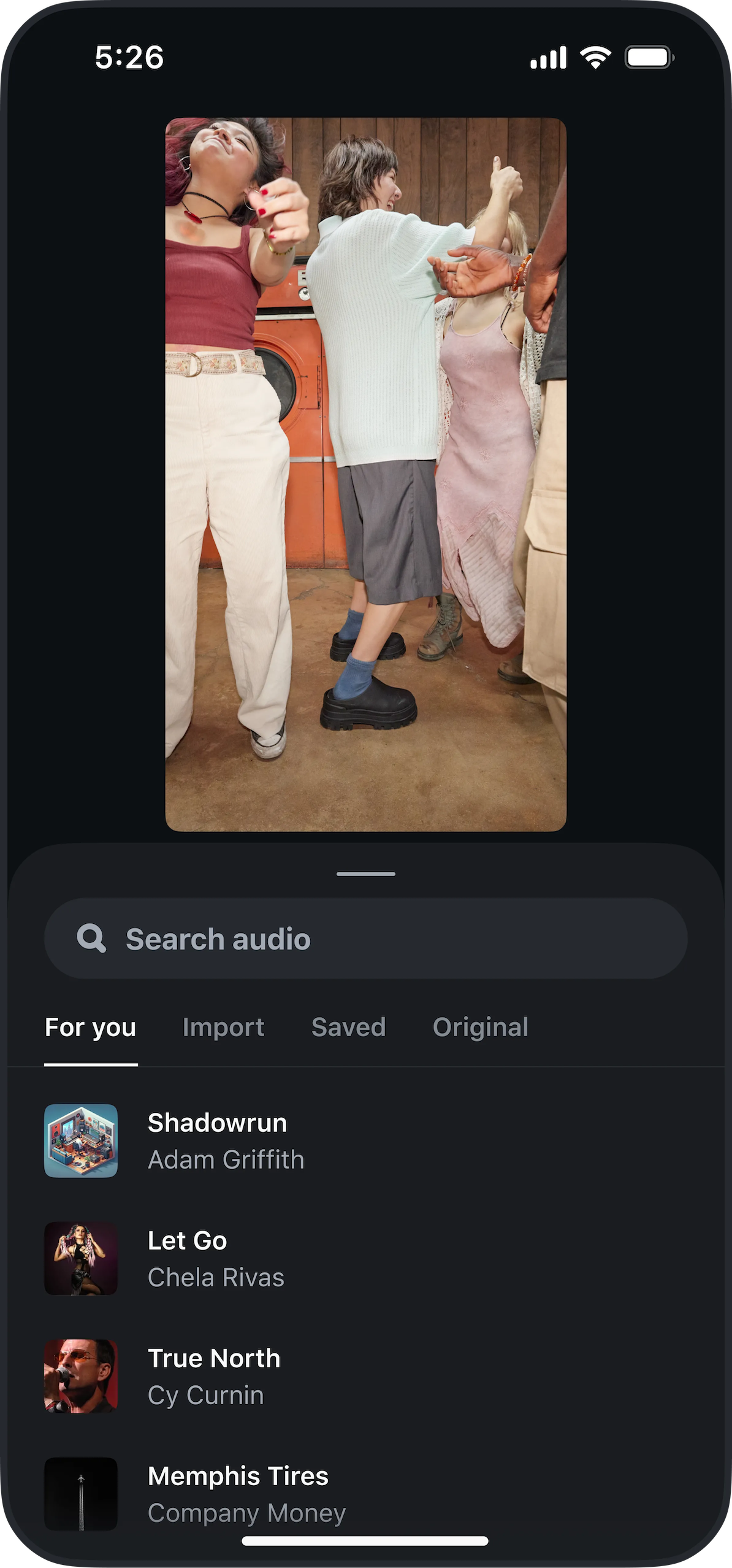Image resolution: width=732 pixels, height=1568 pixels.
Task: Switch to the Original tab
Action: coord(480,1028)
